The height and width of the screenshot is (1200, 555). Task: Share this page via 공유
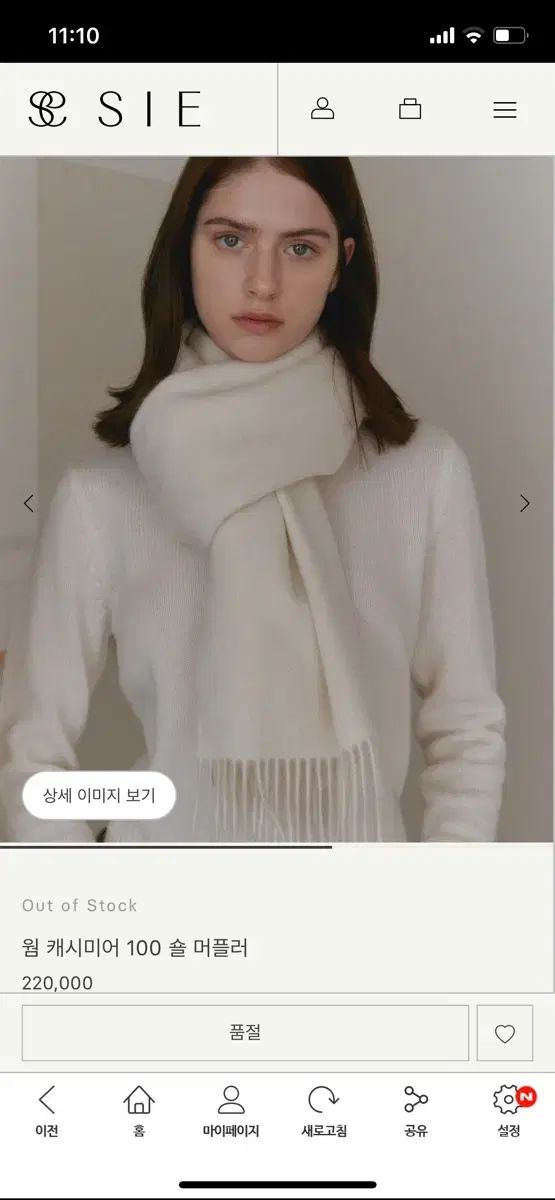click(416, 1111)
